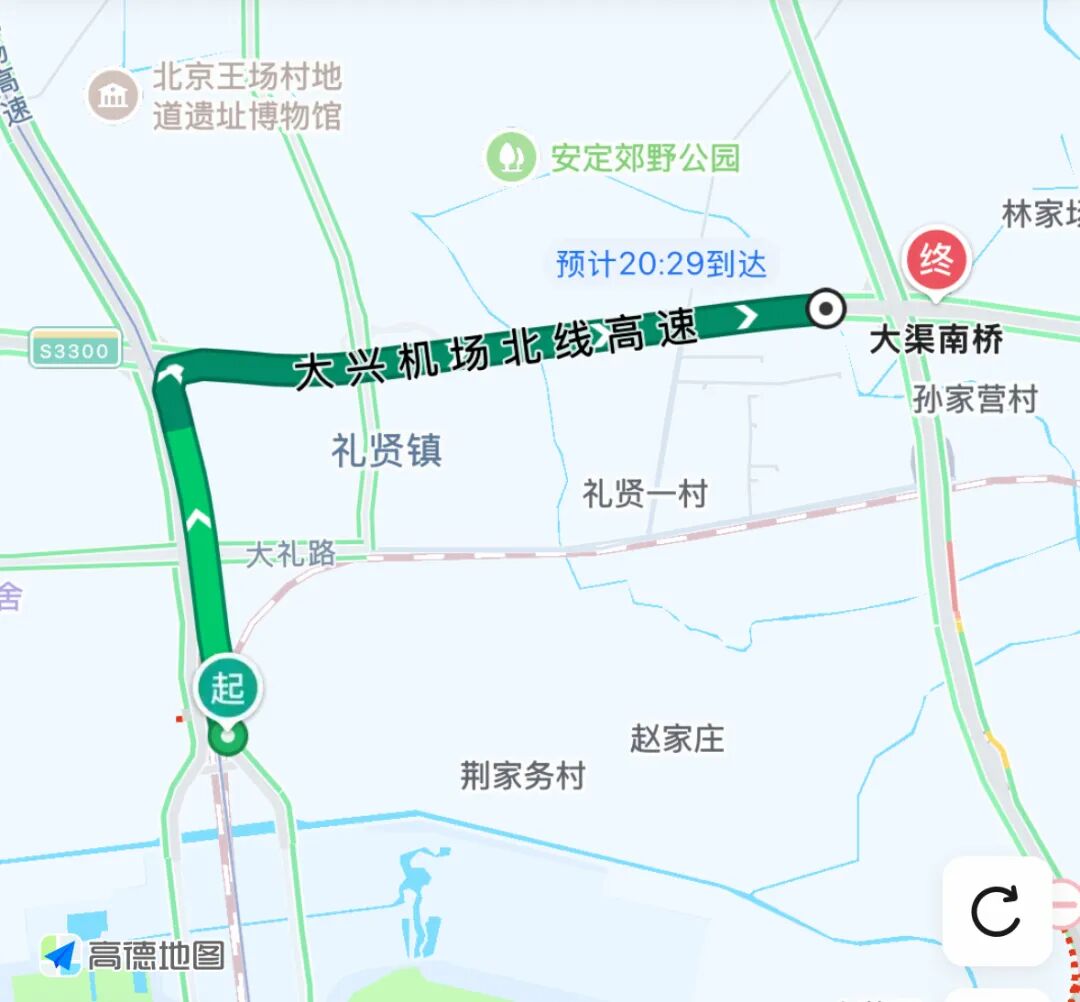The image size is (1080, 1002).
Task: Select the green 起 start marker
Action: click(228, 690)
